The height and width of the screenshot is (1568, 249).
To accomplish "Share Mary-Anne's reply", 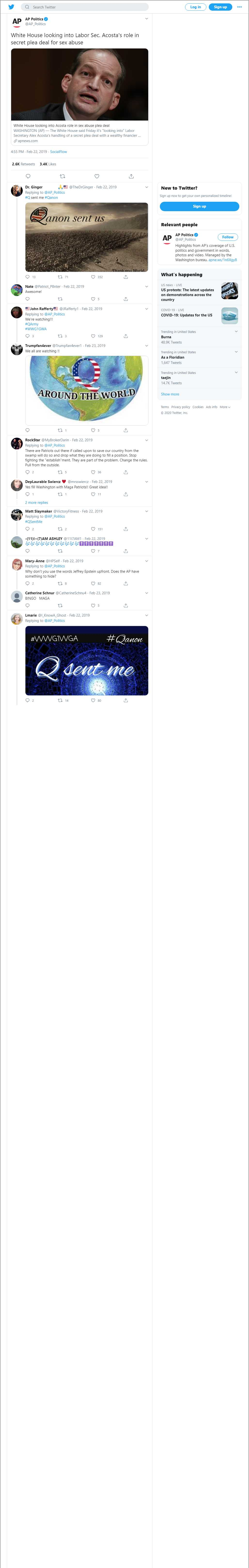I will [125, 583].
